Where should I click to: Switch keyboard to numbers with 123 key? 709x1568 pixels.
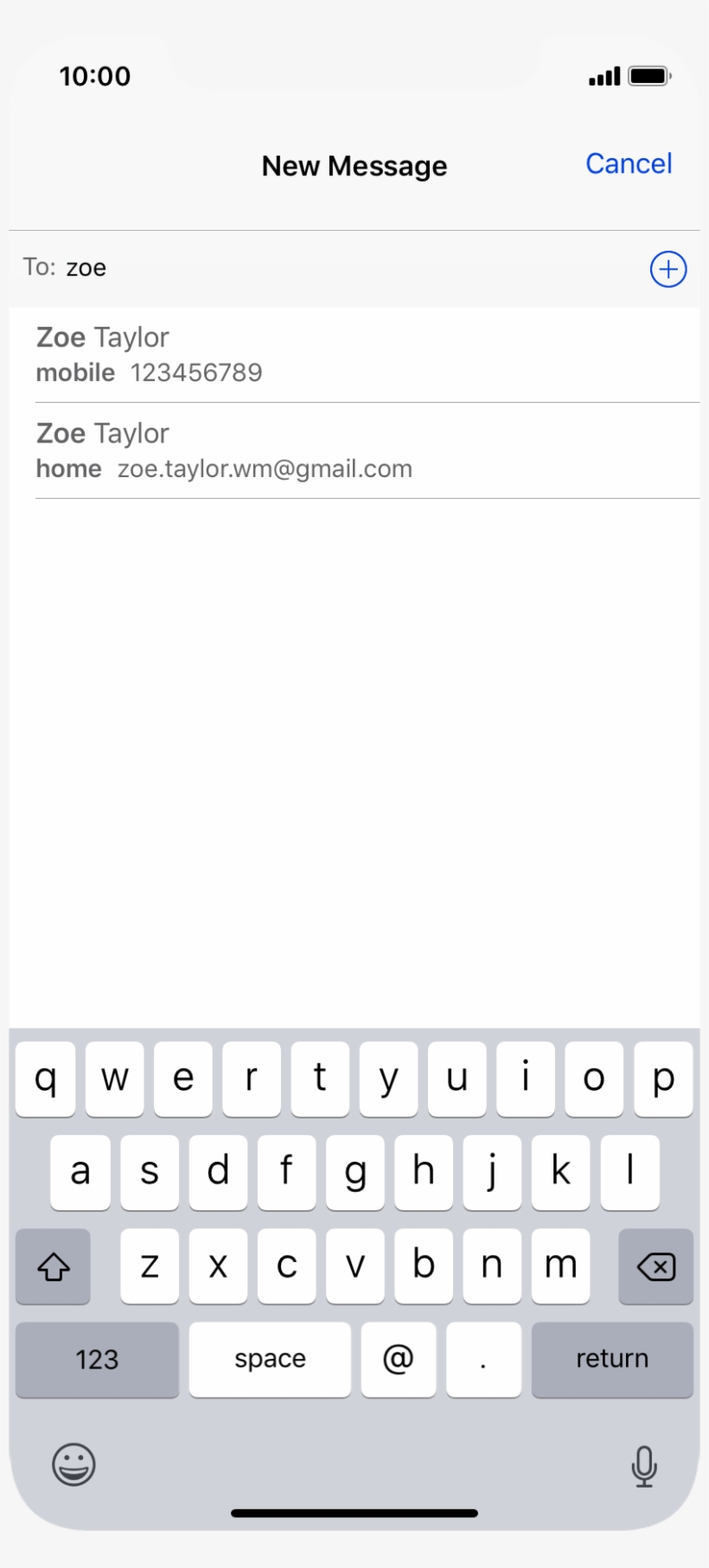97,1359
